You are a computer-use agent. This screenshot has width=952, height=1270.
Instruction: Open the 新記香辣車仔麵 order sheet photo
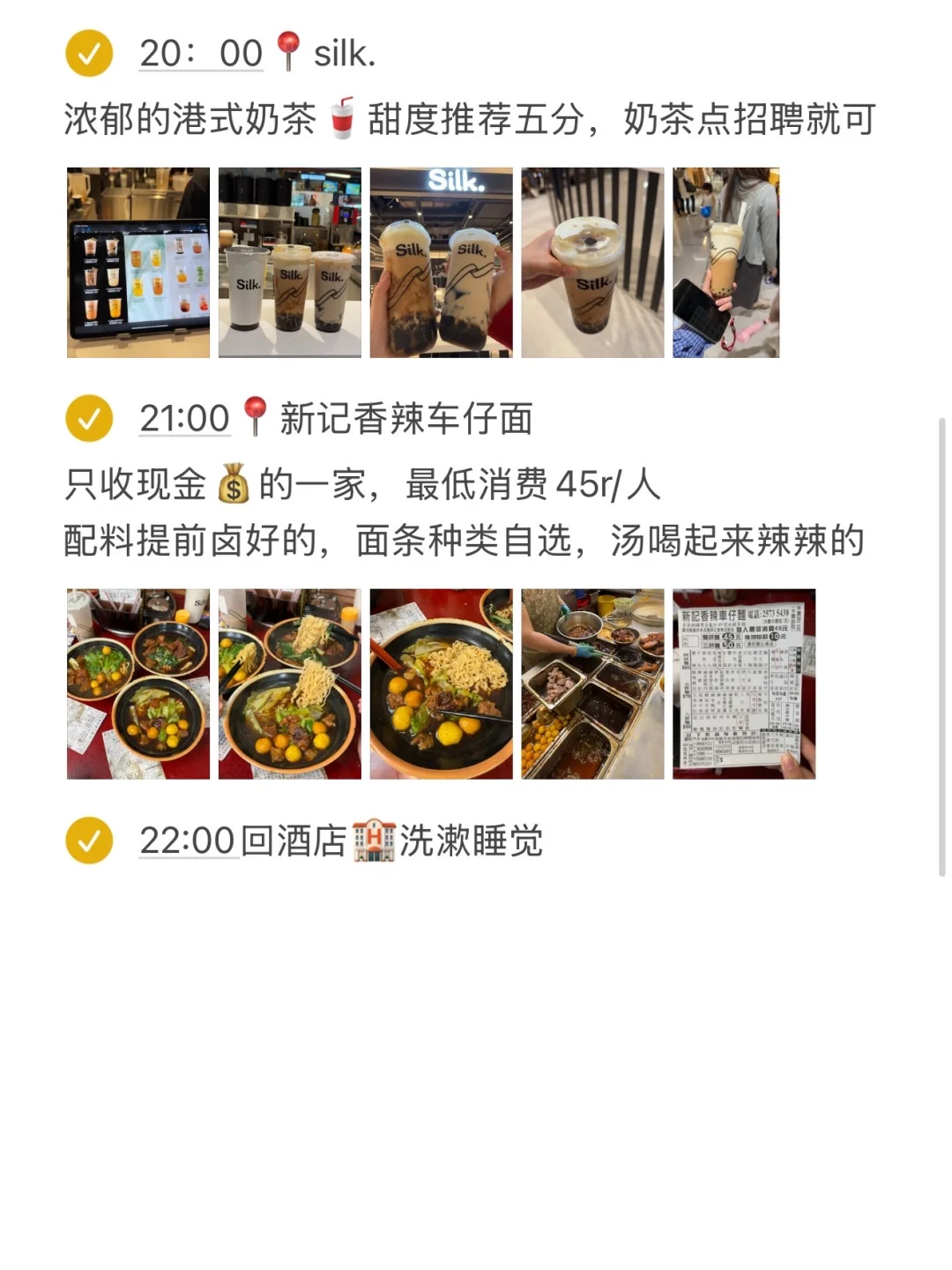[x=744, y=684]
